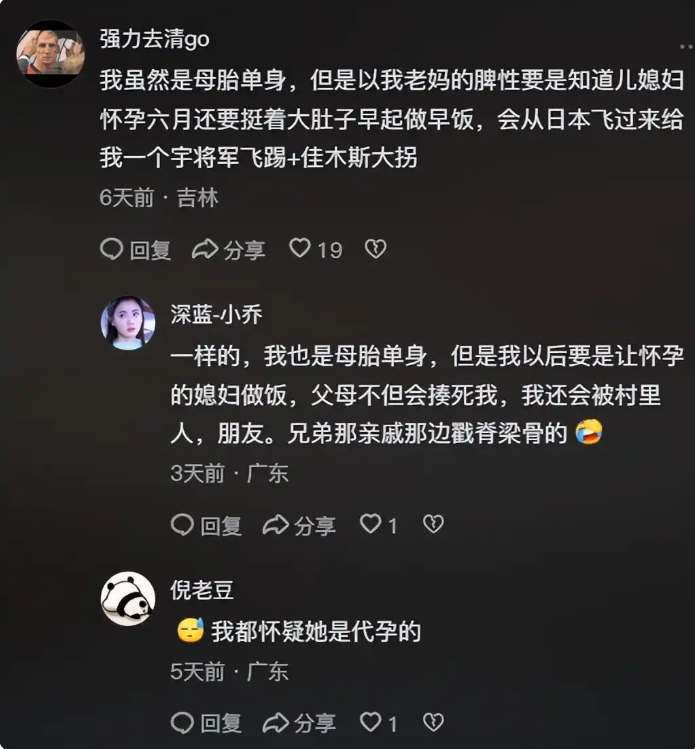Reply to 倪老豆's comment
Image resolution: width=695 pixels, height=749 pixels.
(206, 722)
